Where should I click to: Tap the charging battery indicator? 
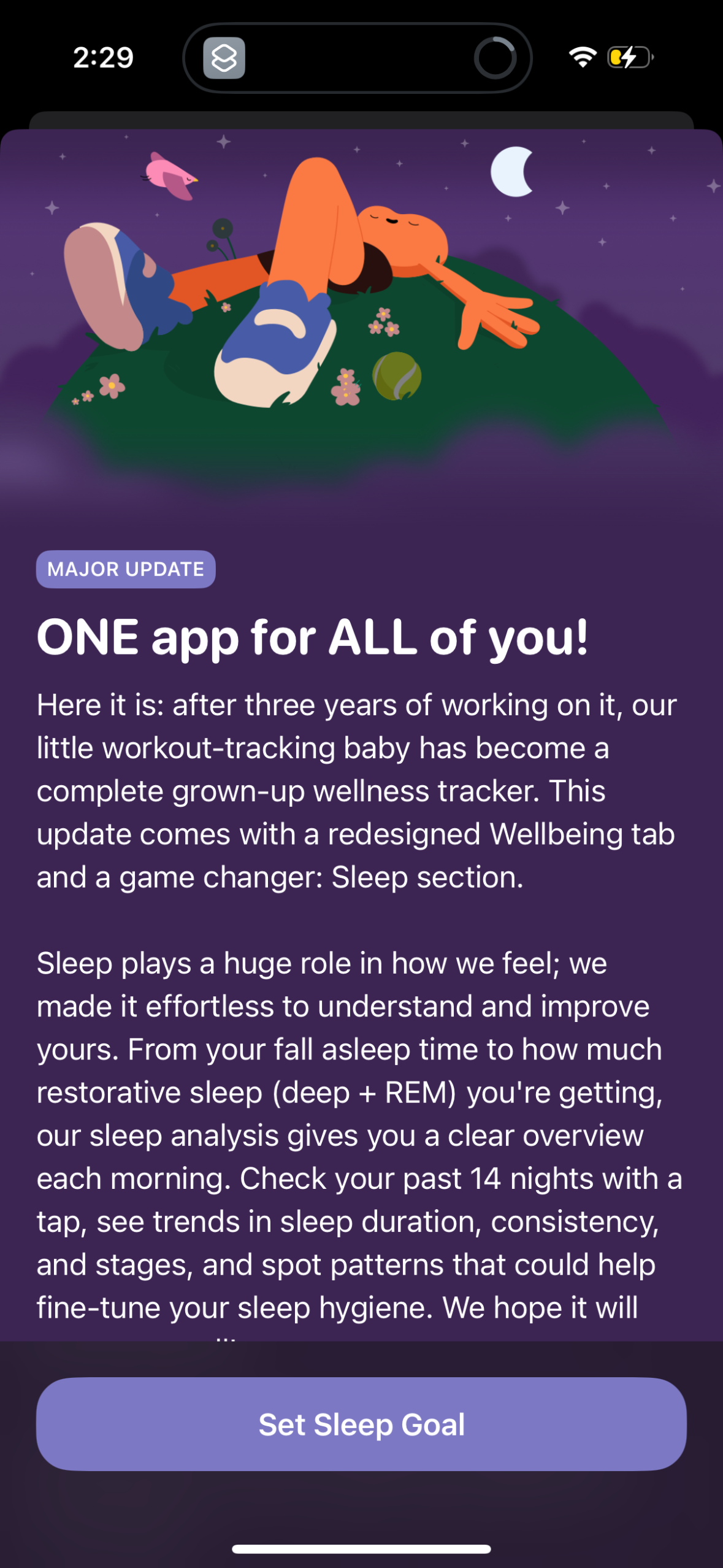(629, 58)
